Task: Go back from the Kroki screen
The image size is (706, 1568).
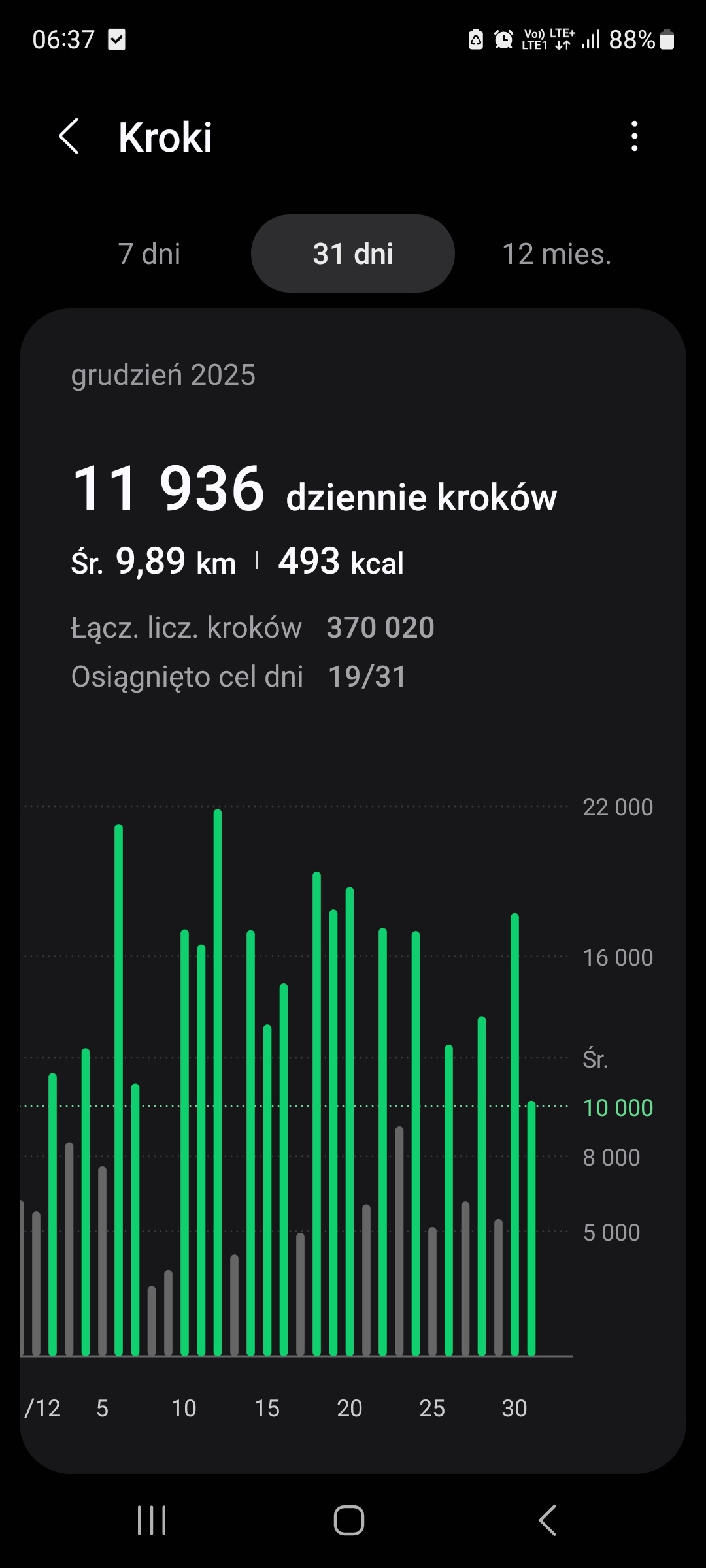Action: [69, 137]
